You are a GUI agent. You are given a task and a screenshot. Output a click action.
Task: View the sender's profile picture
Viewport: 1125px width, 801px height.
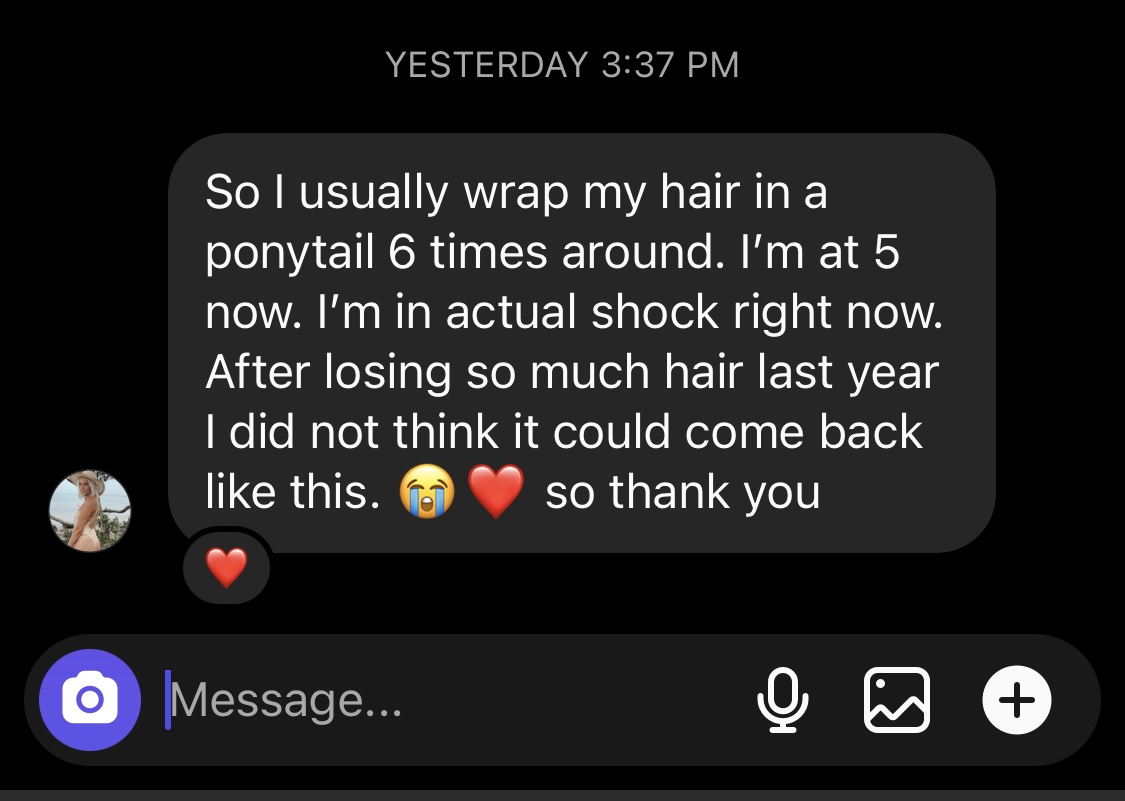pos(90,511)
